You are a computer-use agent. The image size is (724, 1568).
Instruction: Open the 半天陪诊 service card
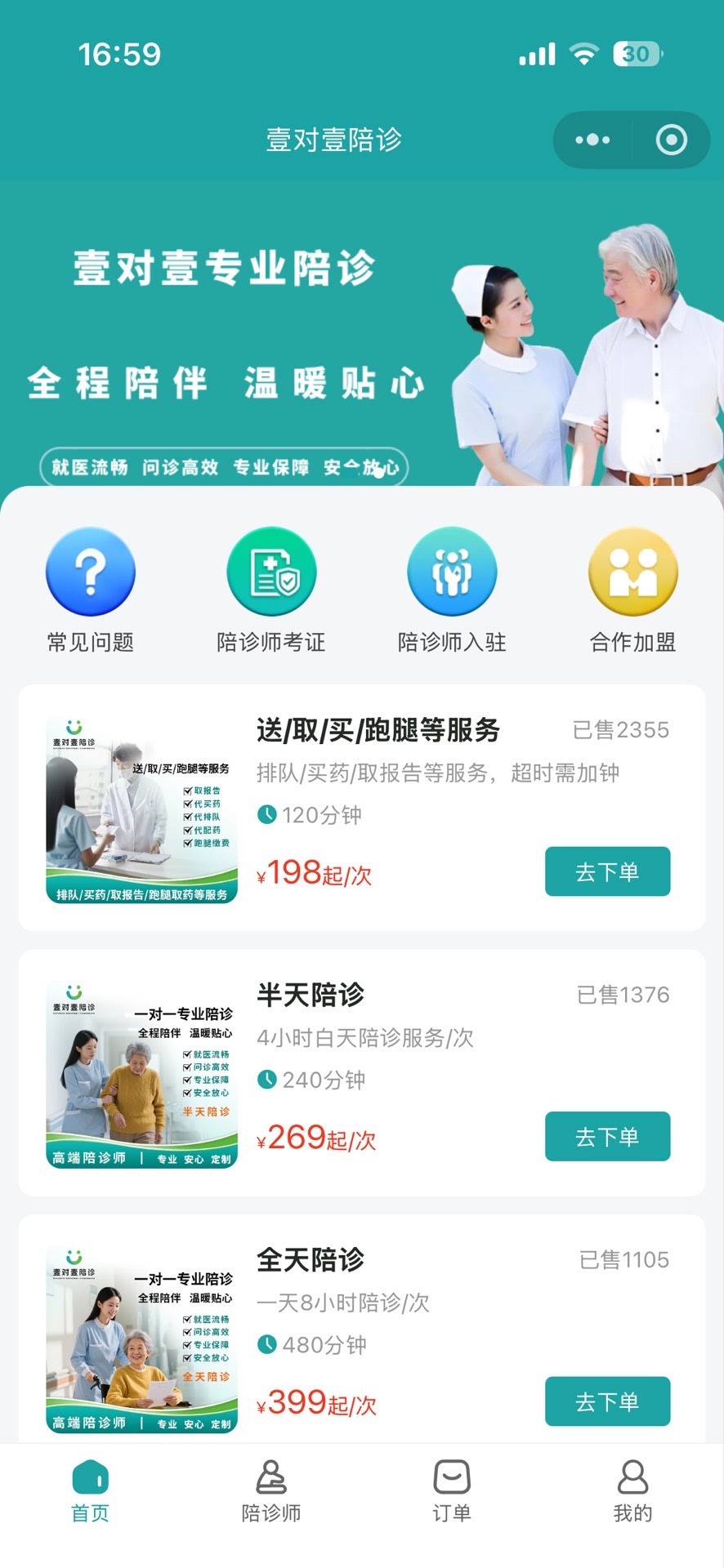[311, 995]
